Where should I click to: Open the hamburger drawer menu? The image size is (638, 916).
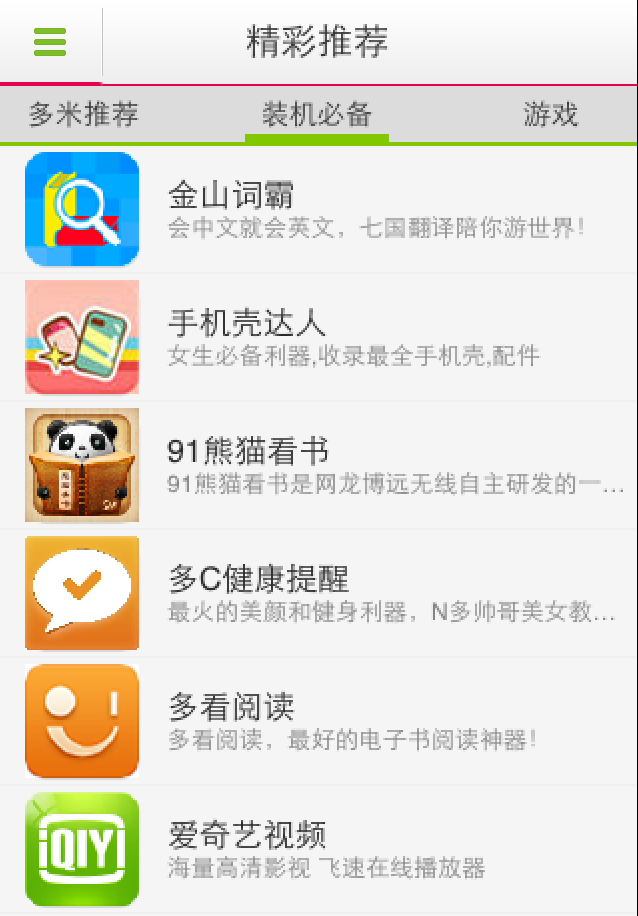(x=50, y=42)
